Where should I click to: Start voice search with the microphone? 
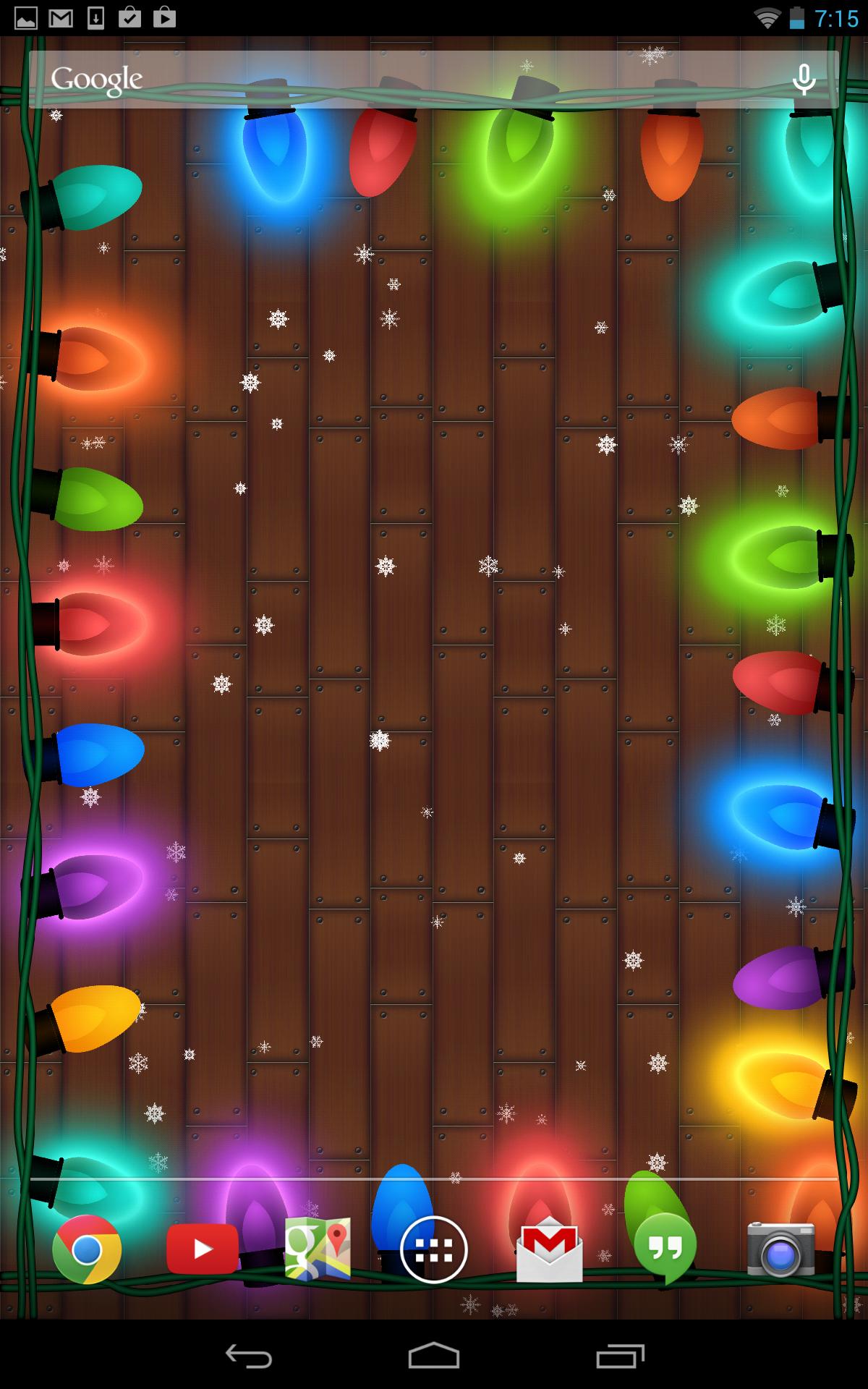click(x=804, y=80)
